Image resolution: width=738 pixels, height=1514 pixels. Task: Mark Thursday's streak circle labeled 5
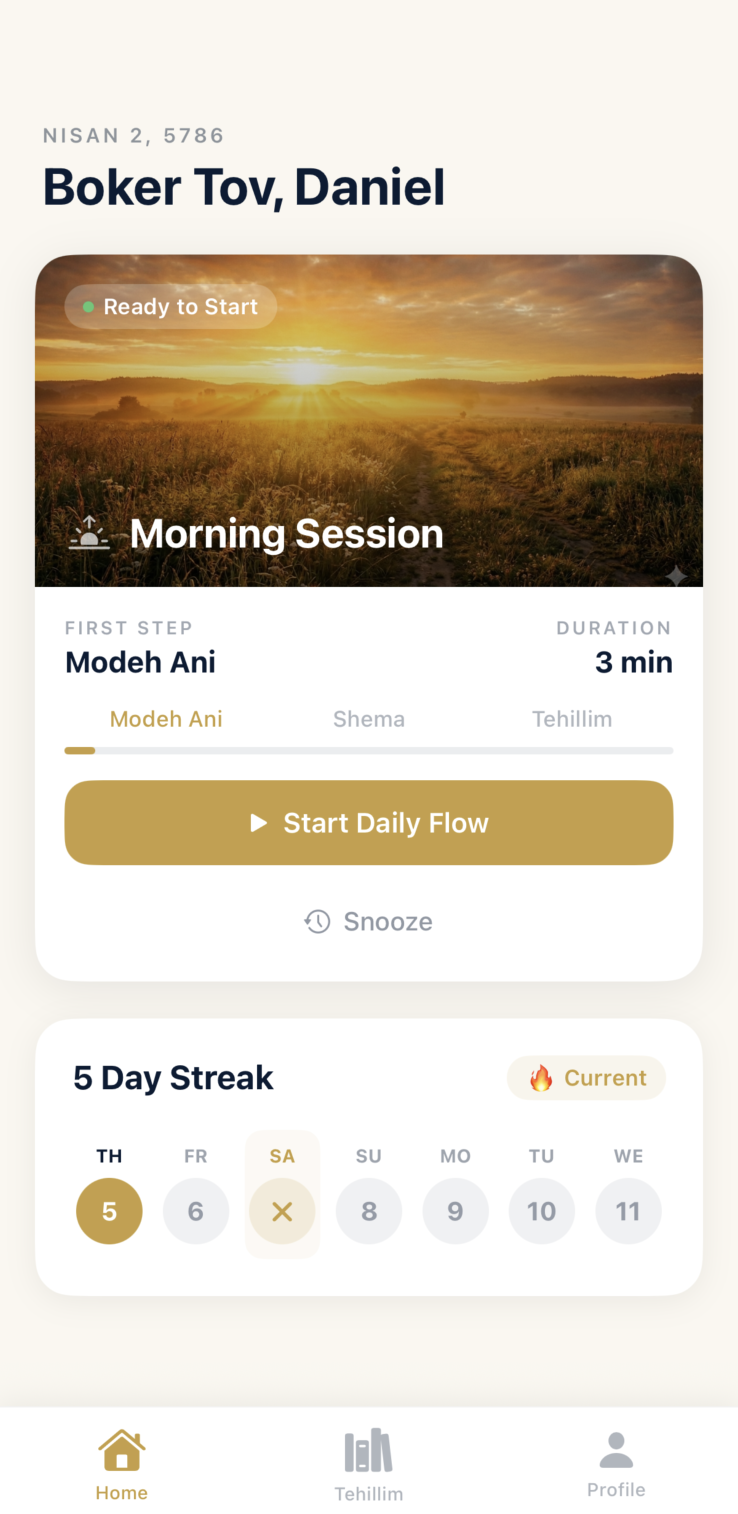coord(109,1210)
